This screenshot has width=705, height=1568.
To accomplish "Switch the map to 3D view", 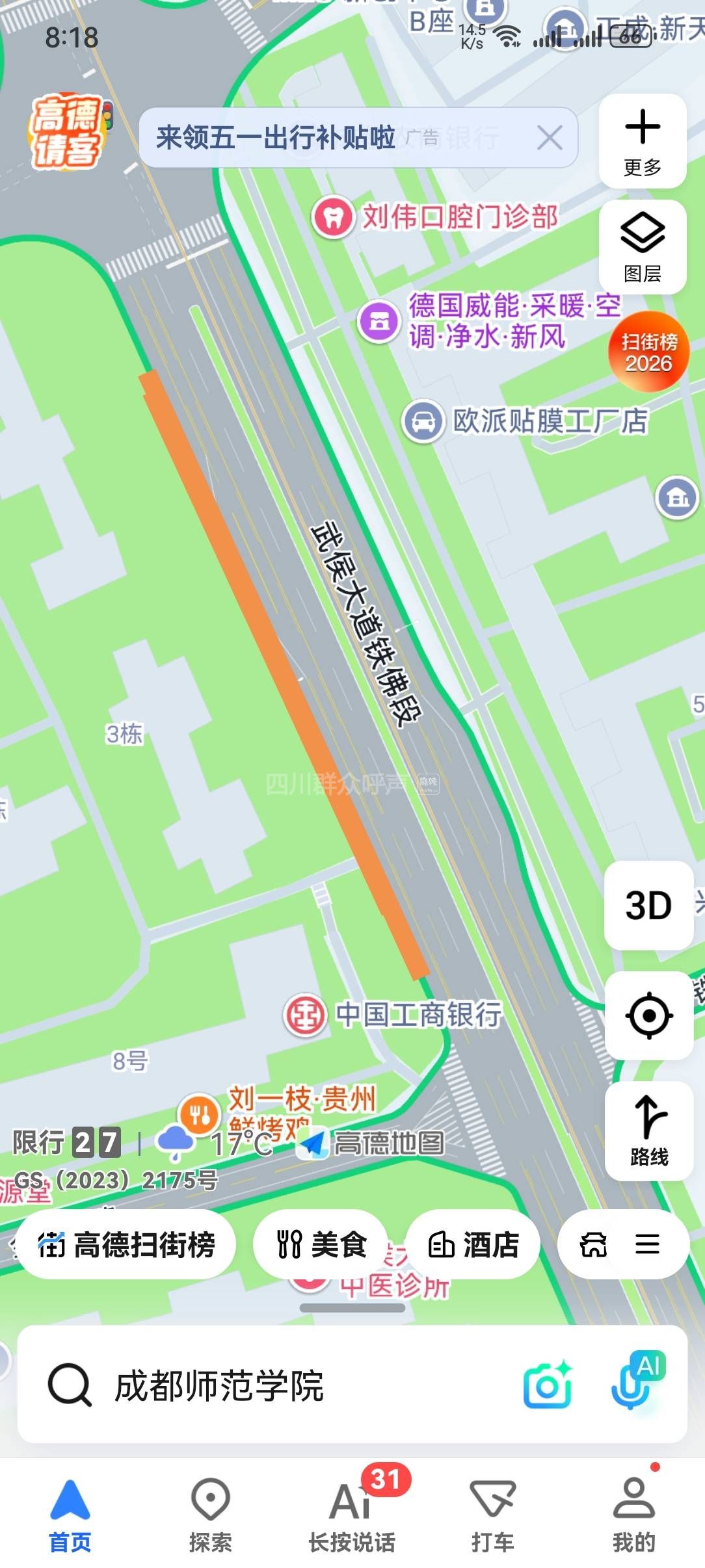I will click(x=648, y=905).
